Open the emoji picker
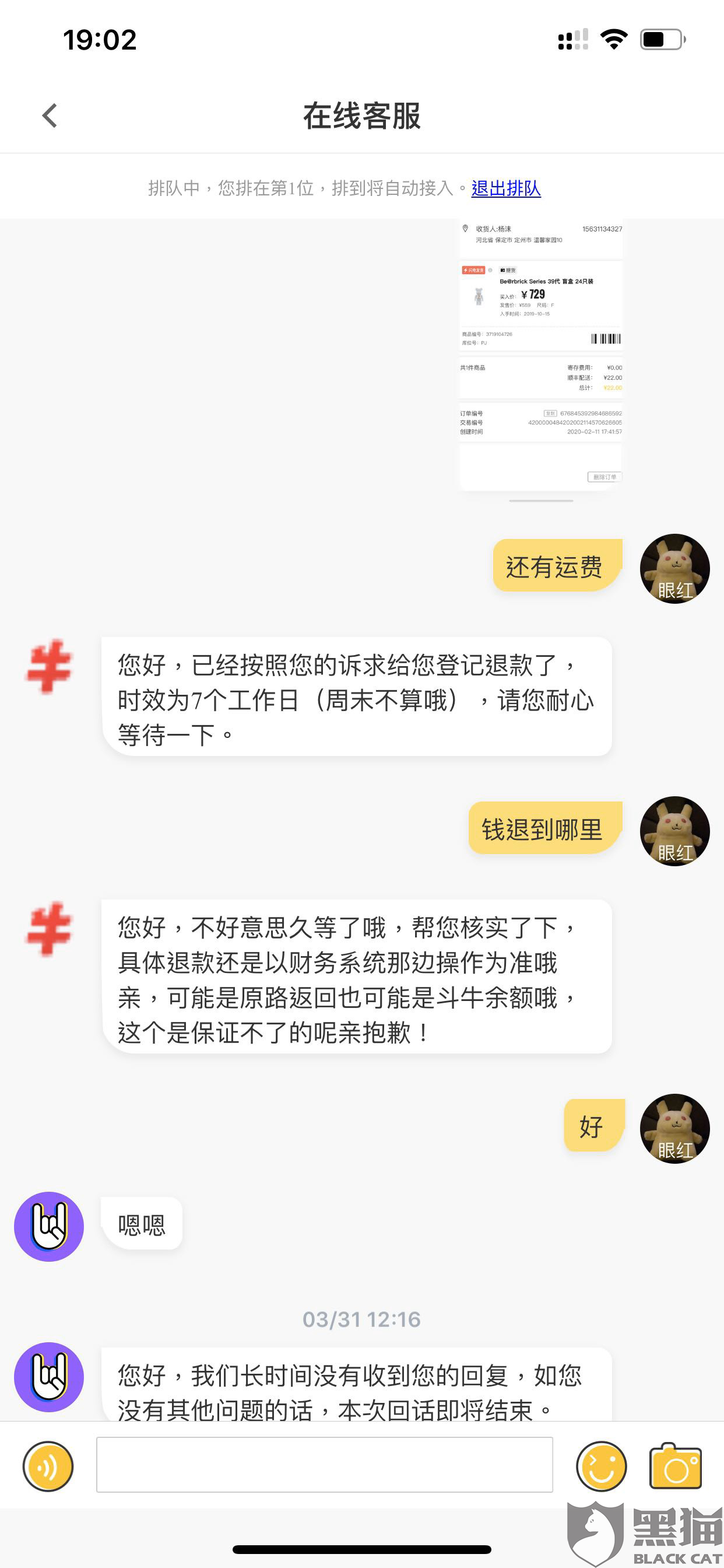The height and width of the screenshot is (1568, 724). point(601,1466)
